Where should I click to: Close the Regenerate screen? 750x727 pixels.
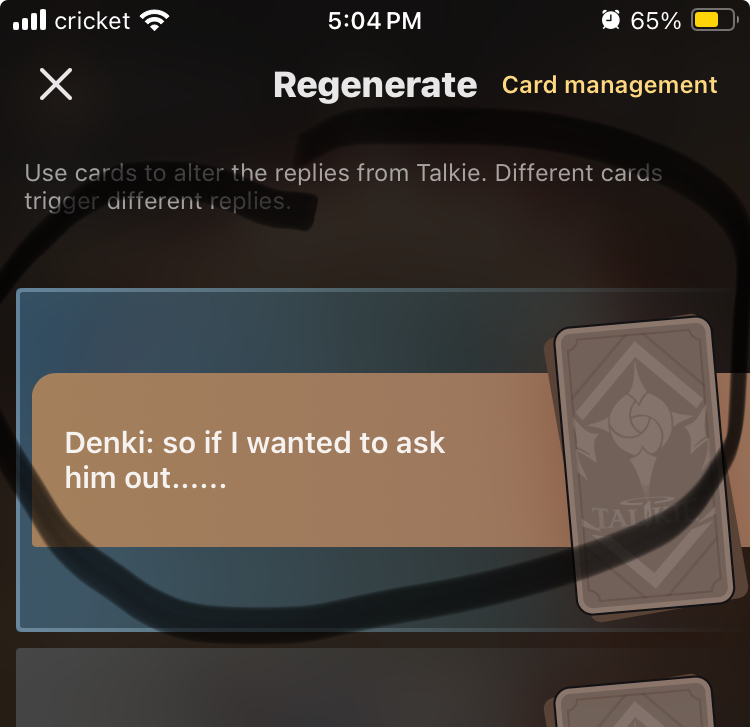pyautogui.click(x=56, y=85)
